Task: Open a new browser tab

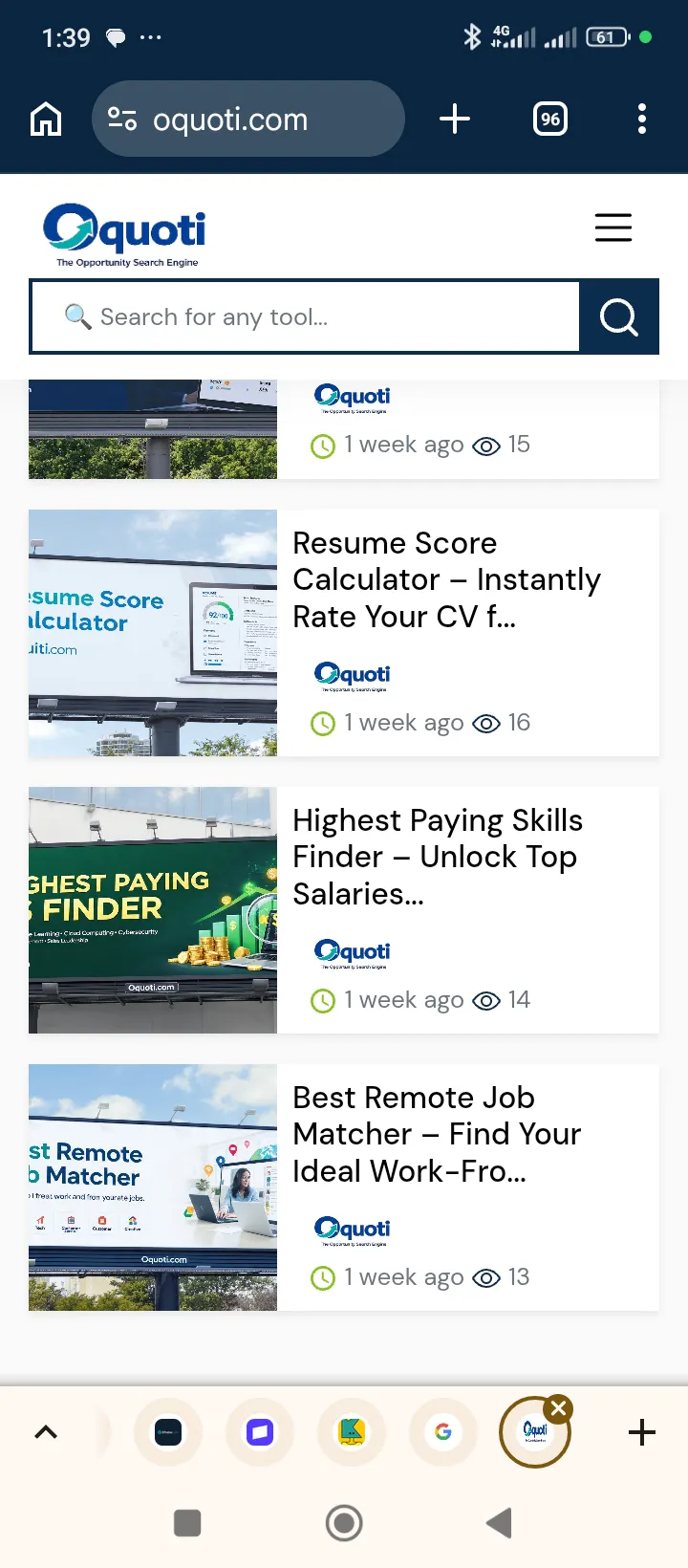Action: pyautogui.click(x=455, y=119)
